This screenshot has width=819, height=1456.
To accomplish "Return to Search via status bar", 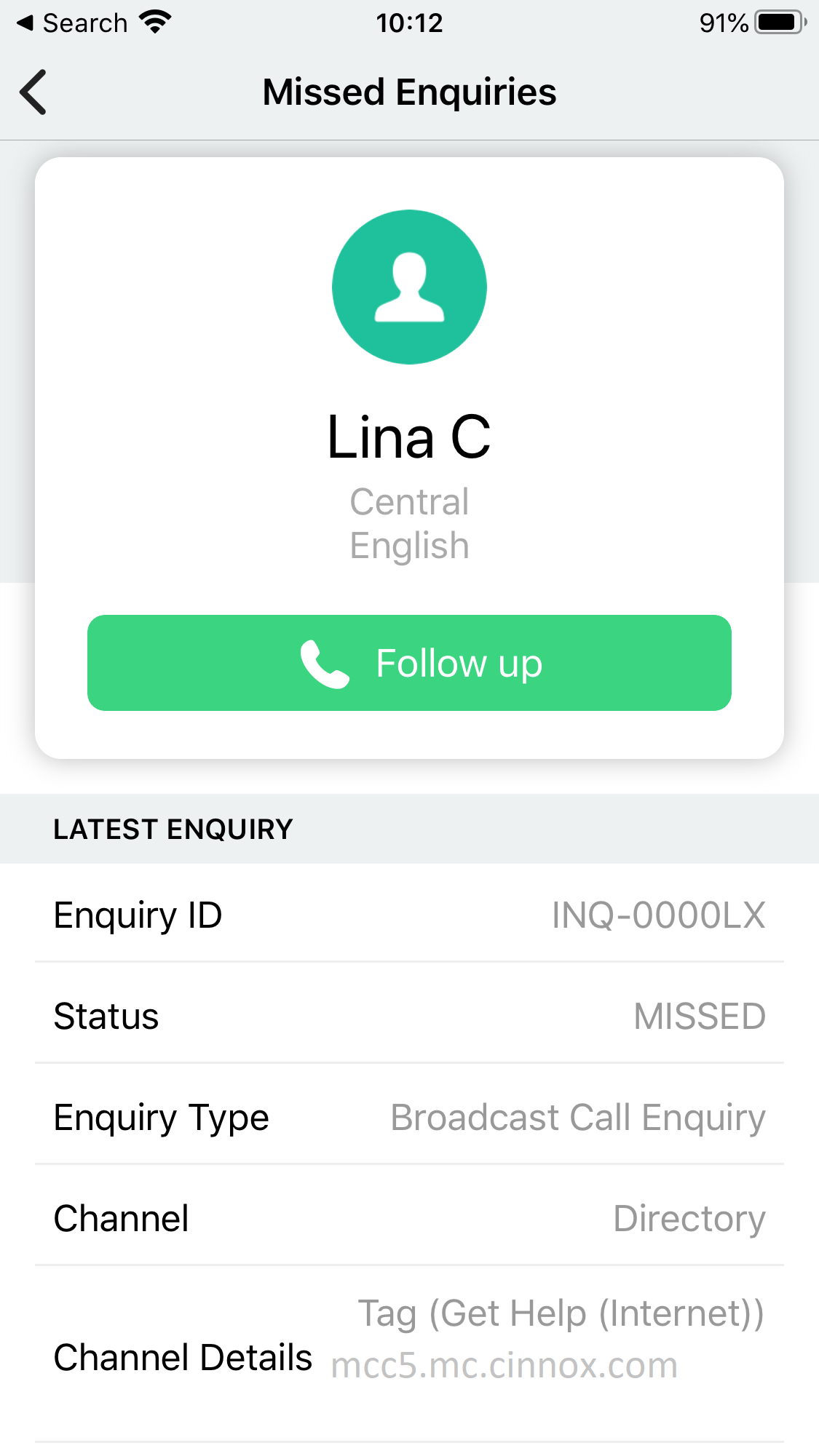I will [x=73, y=23].
